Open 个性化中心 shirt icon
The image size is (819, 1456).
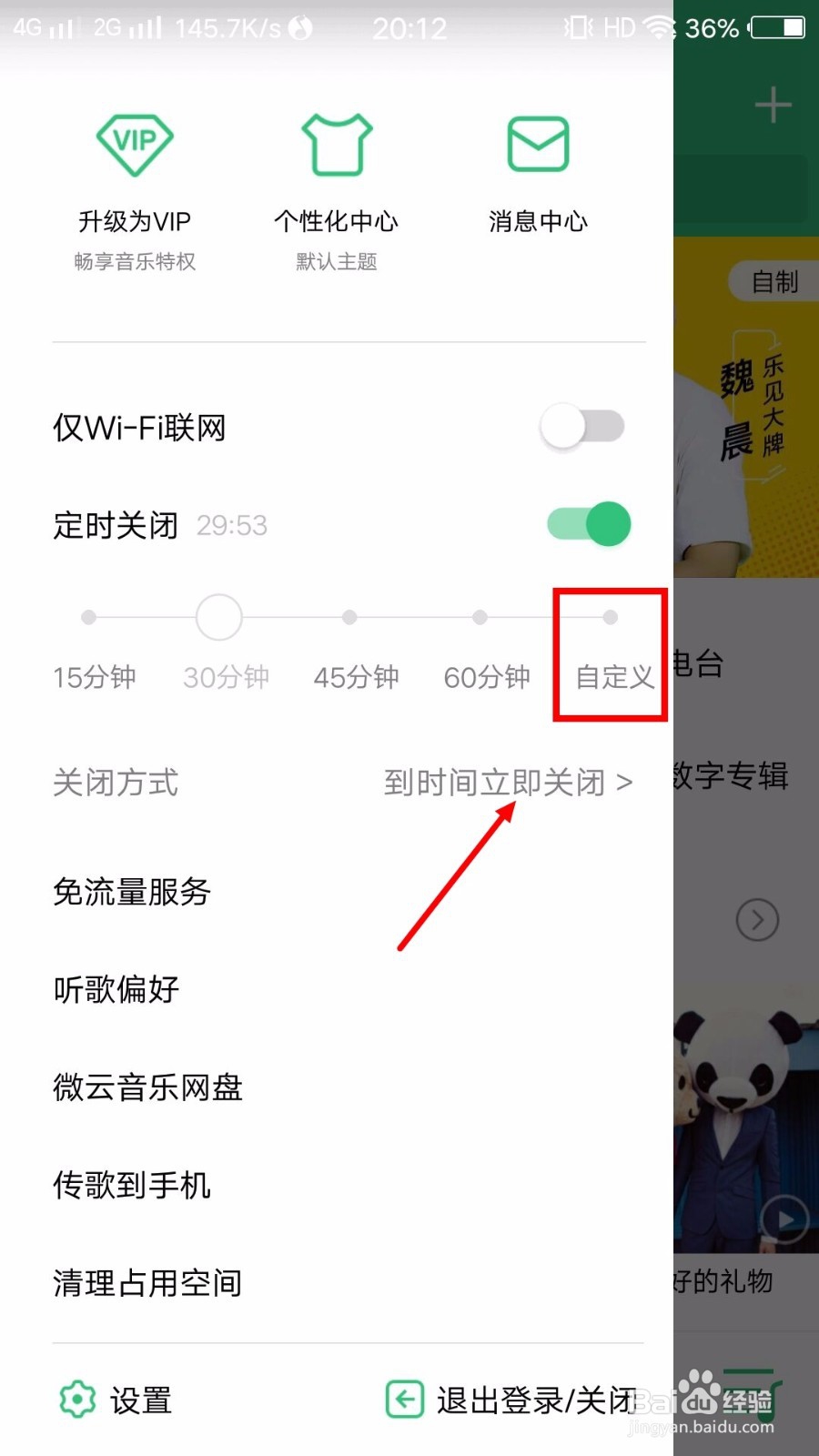336,144
